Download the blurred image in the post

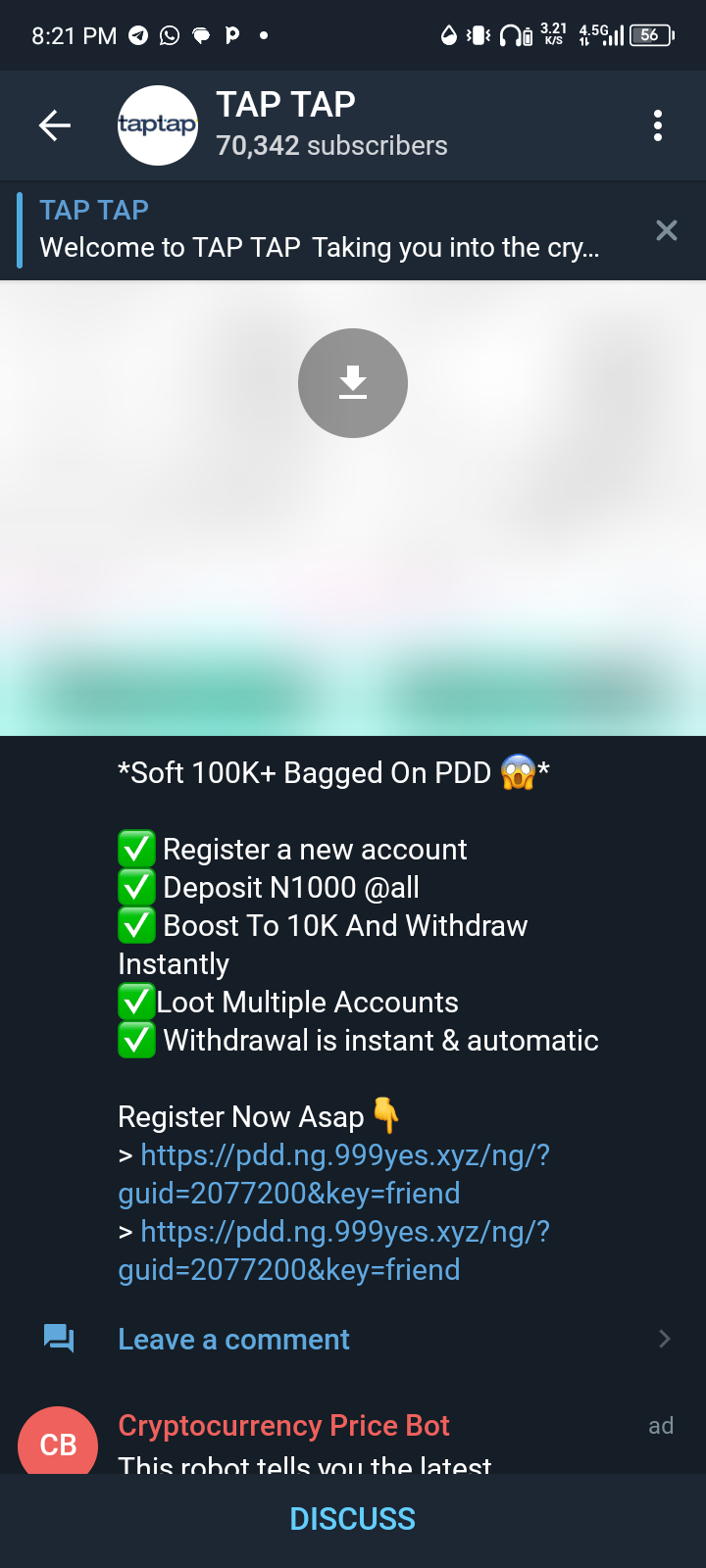point(353,383)
